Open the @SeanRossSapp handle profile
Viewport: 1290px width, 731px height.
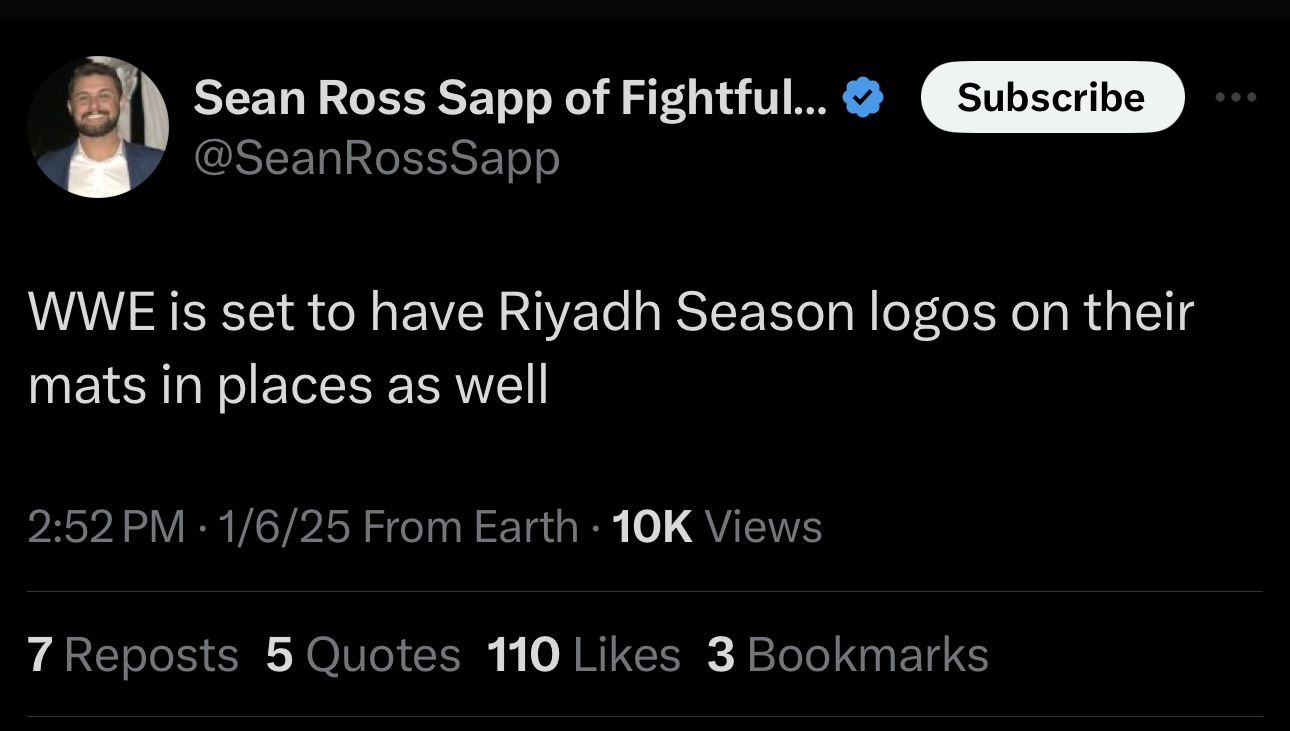coord(376,158)
